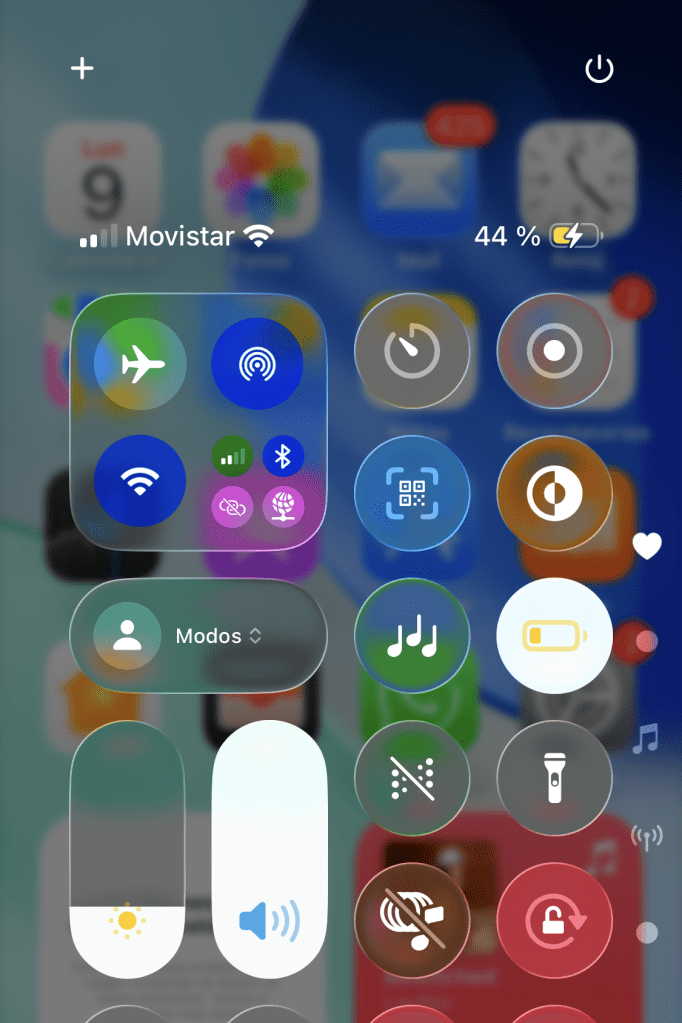This screenshot has height=1023, width=682.
Task: Add a control with the plus button
Action: click(x=82, y=68)
